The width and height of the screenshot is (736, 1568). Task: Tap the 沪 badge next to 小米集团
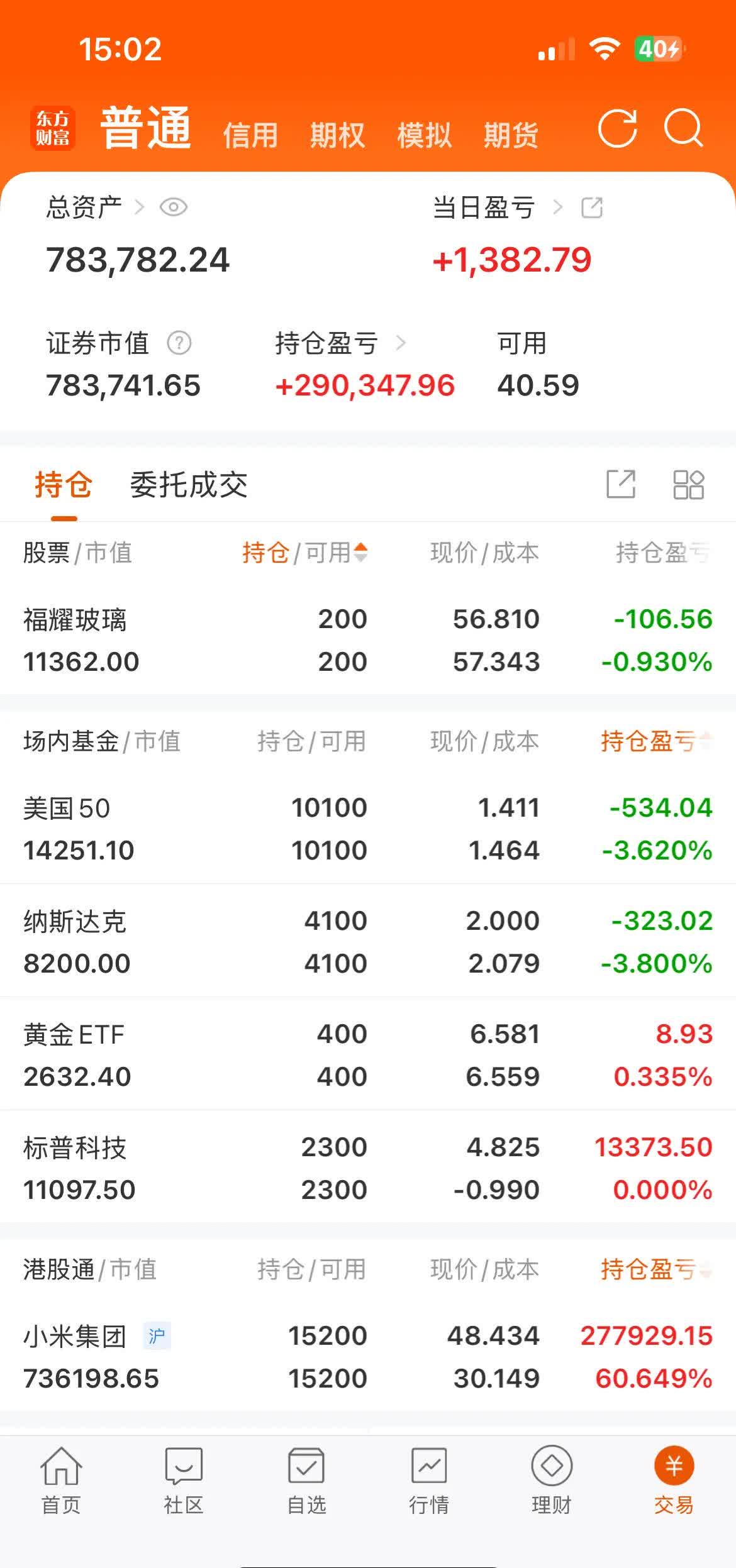pos(157,1335)
